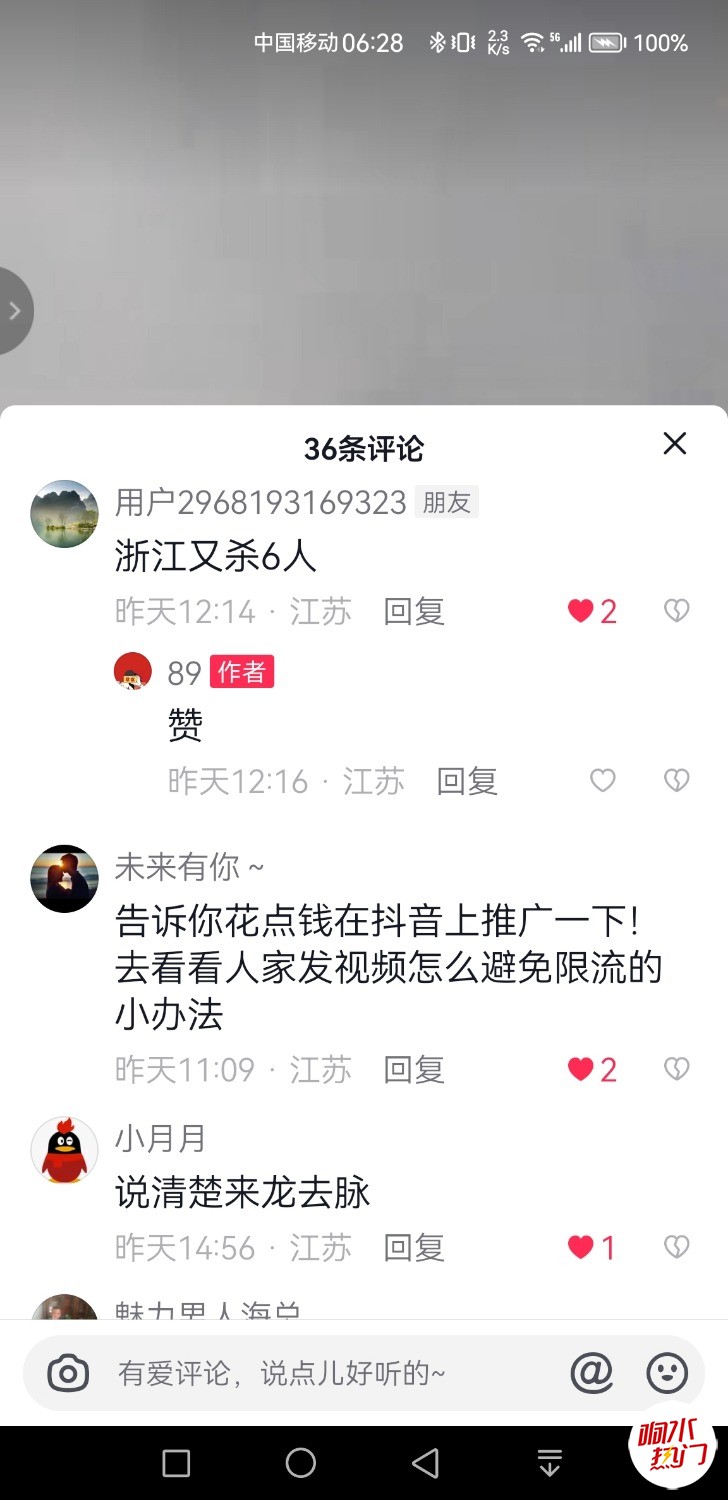This screenshot has height=1500, width=728.
Task: Mention someone with the @ icon
Action: 591,1373
